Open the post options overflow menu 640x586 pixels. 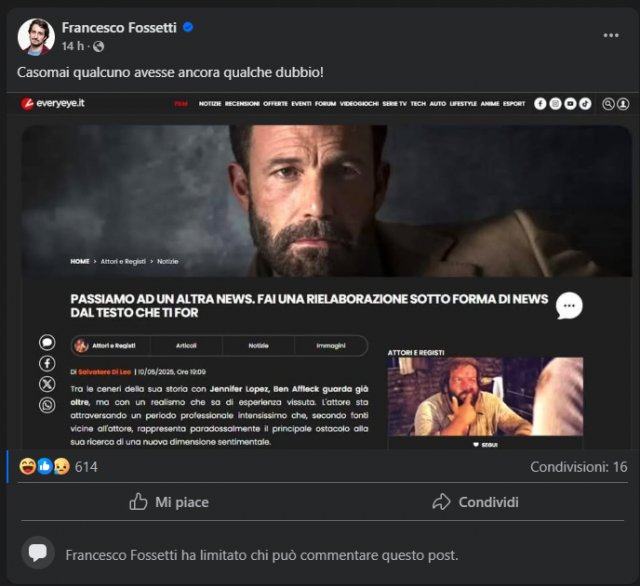click(611, 35)
